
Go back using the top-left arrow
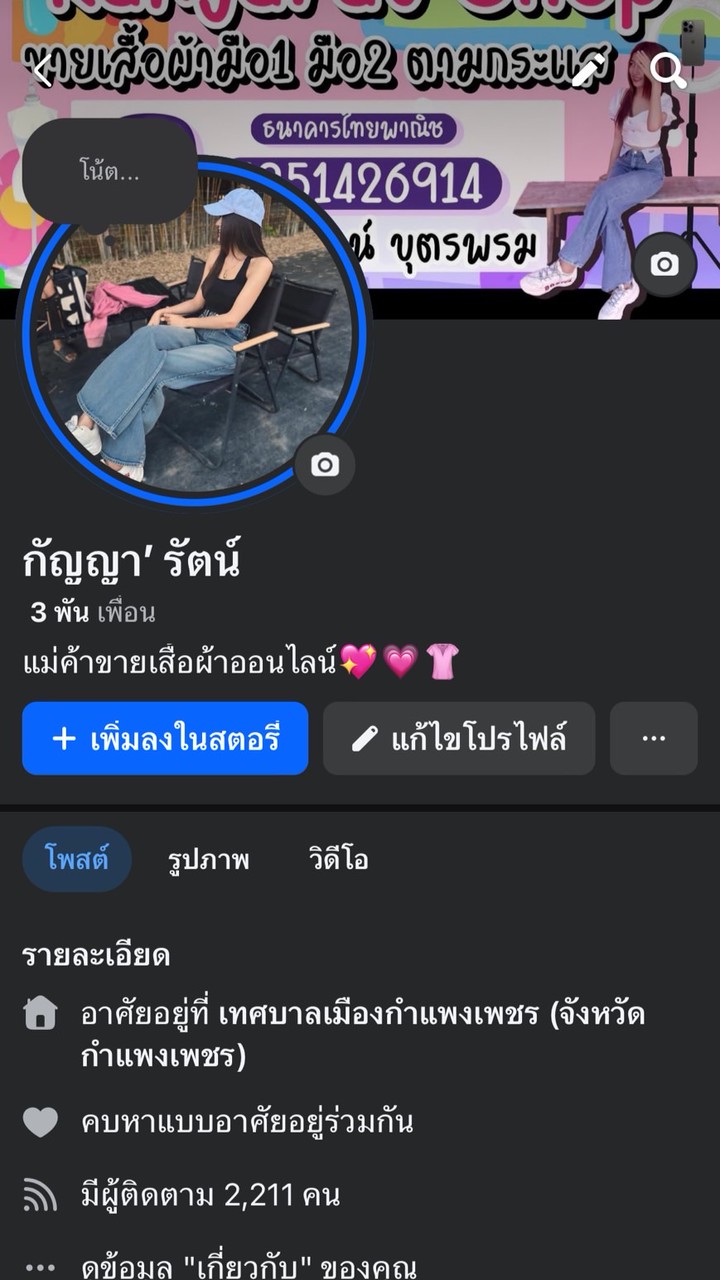(42, 71)
